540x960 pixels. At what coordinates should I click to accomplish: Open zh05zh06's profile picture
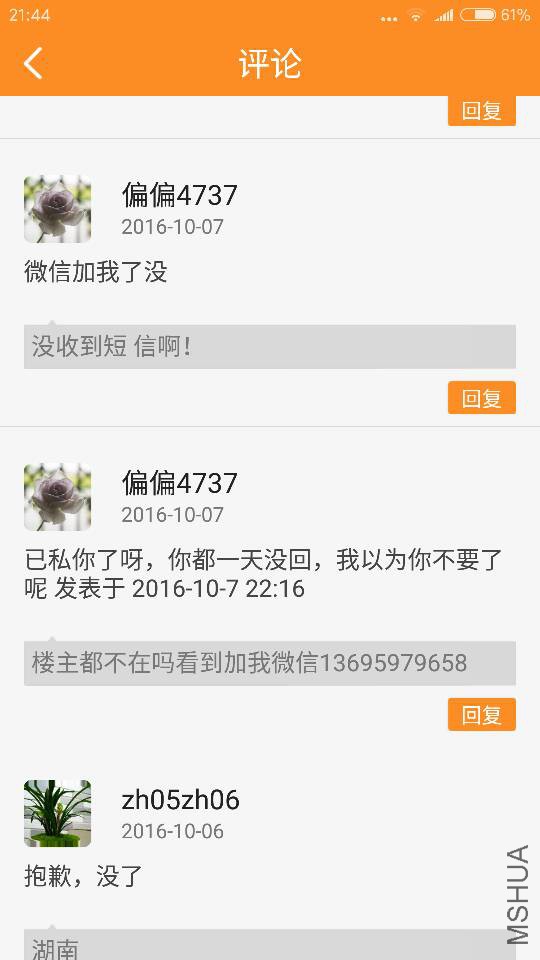tap(58, 813)
